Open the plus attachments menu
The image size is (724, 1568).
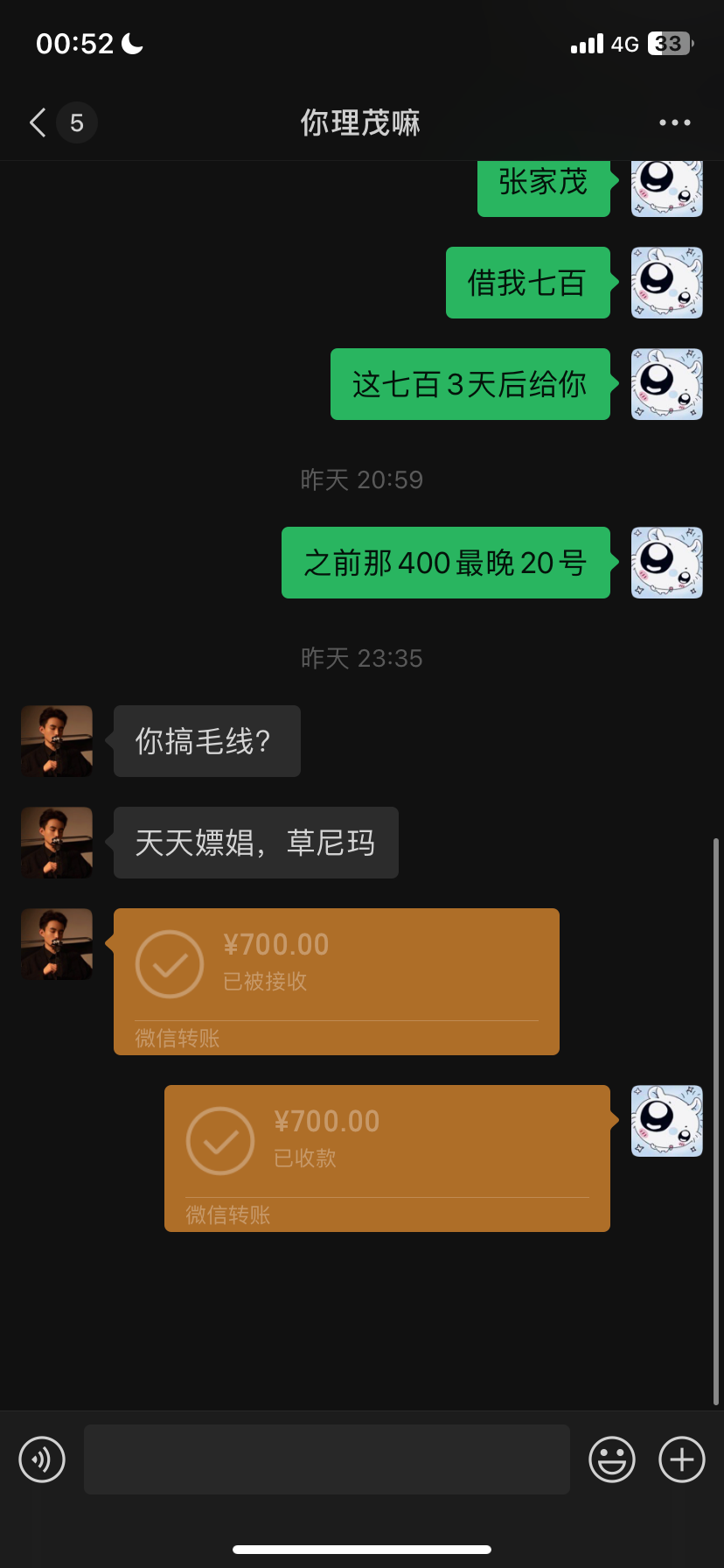681,1459
